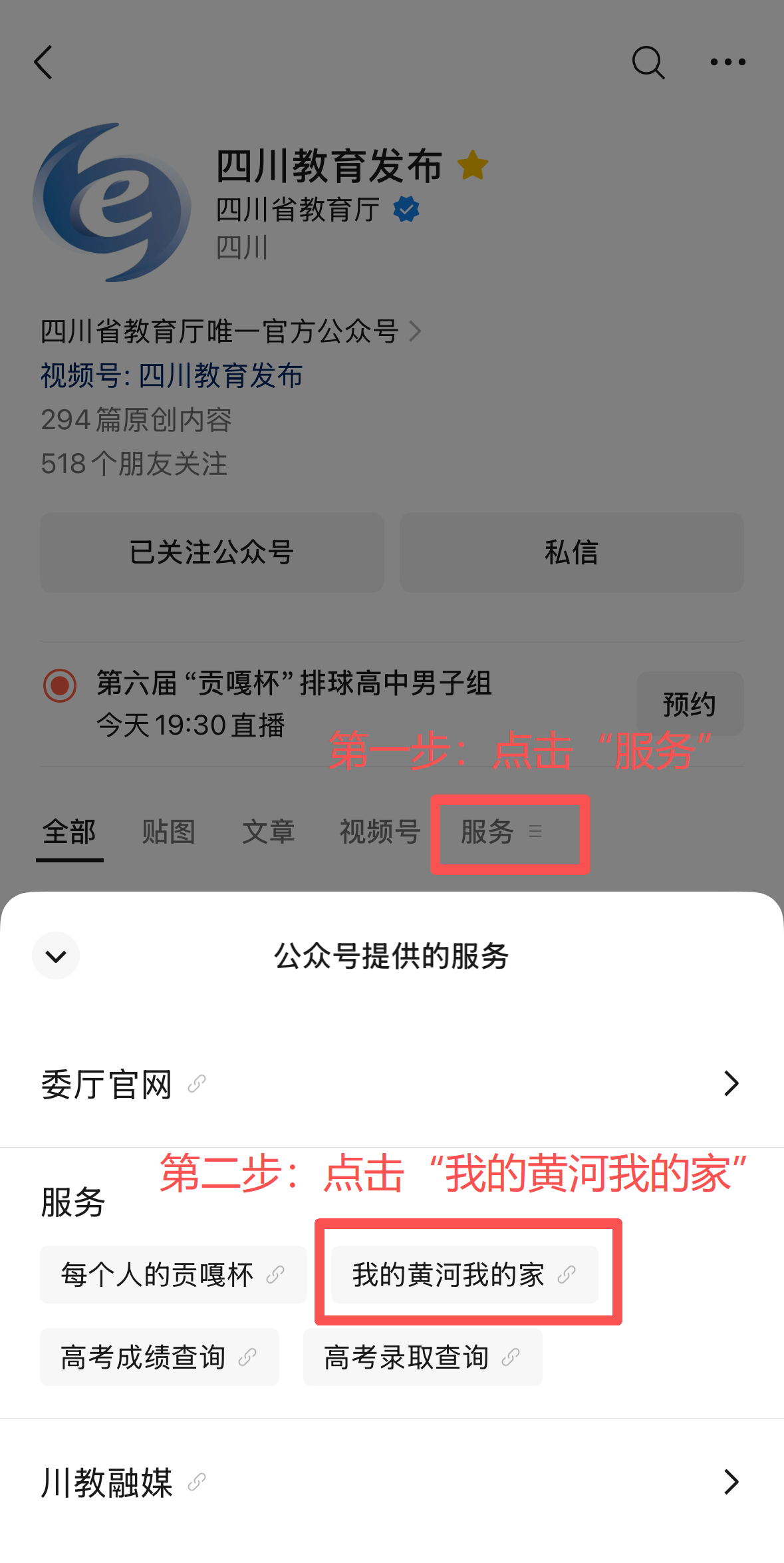Switch to the 贴图 tab
Viewport: 784px width, 1563px height.
pyautogui.click(x=169, y=832)
